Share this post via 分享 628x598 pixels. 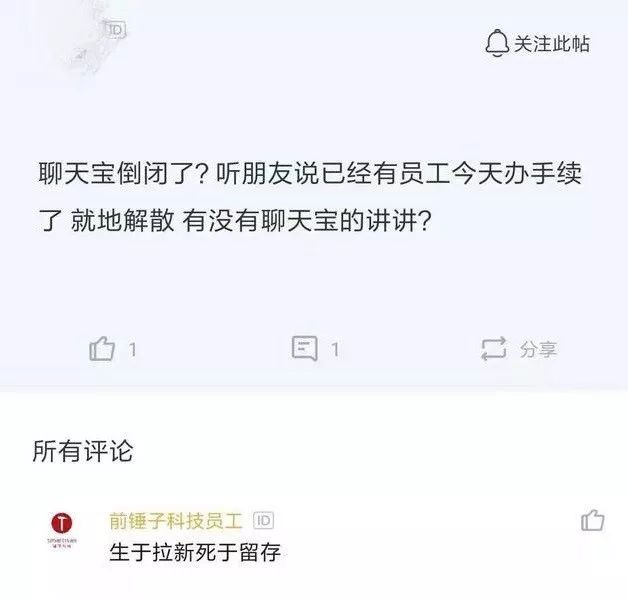[x=518, y=349]
